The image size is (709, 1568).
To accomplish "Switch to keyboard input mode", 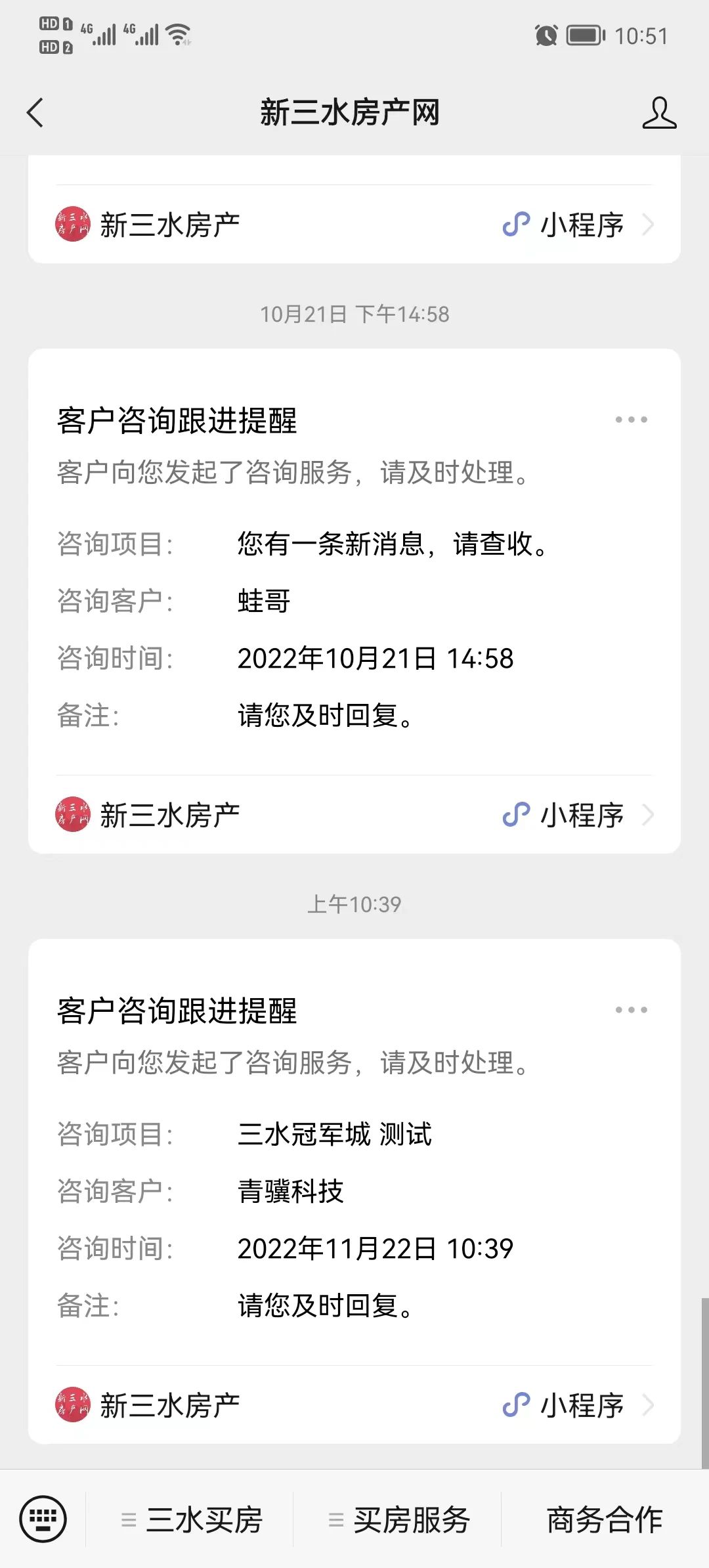I will (x=43, y=1519).
